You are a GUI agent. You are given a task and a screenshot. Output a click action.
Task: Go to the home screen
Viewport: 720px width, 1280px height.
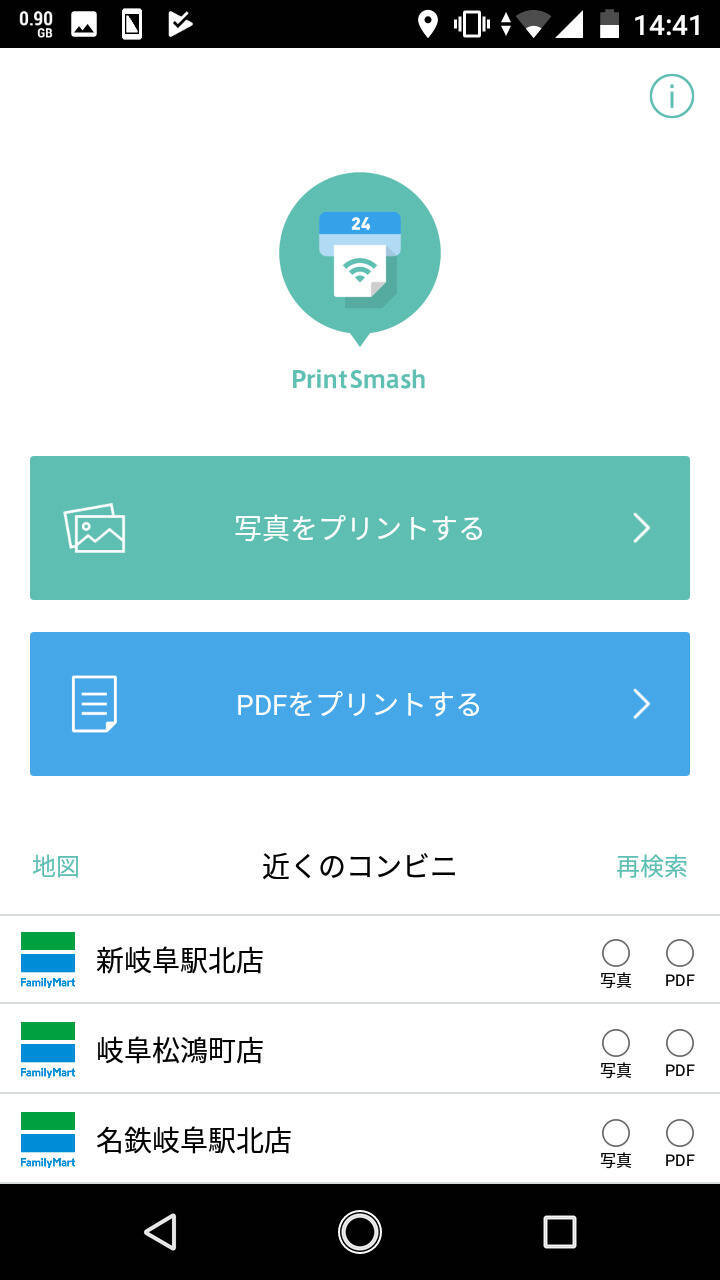pos(360,1232)
